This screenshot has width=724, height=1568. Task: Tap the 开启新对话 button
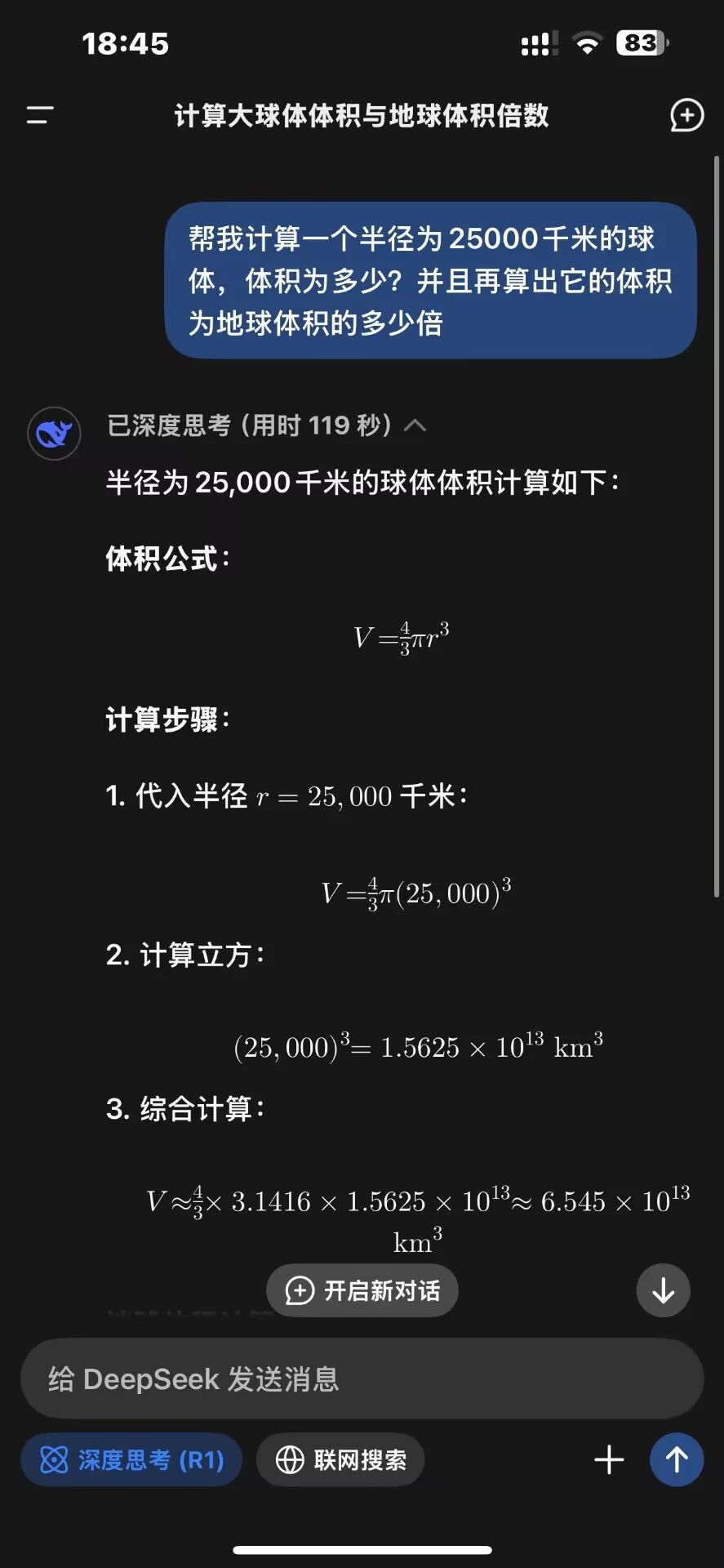(x=362, y=1290)
